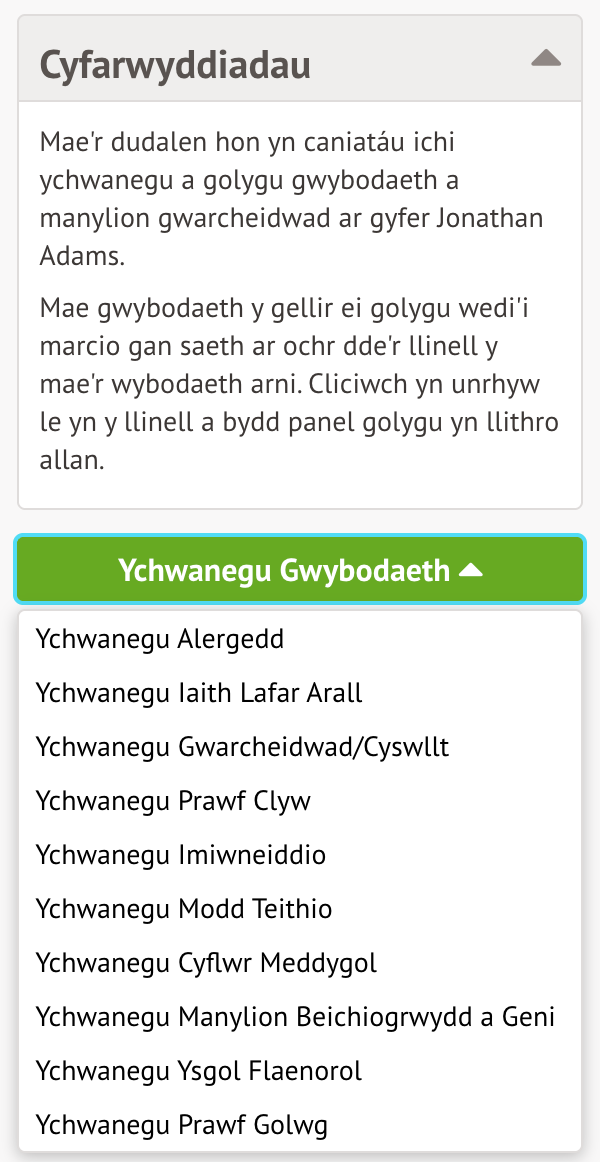Viewport: 600px width, 1162px height.
Task: Choose Ychwanegu Iaith Lafar Arall
Action: [199, 693]
